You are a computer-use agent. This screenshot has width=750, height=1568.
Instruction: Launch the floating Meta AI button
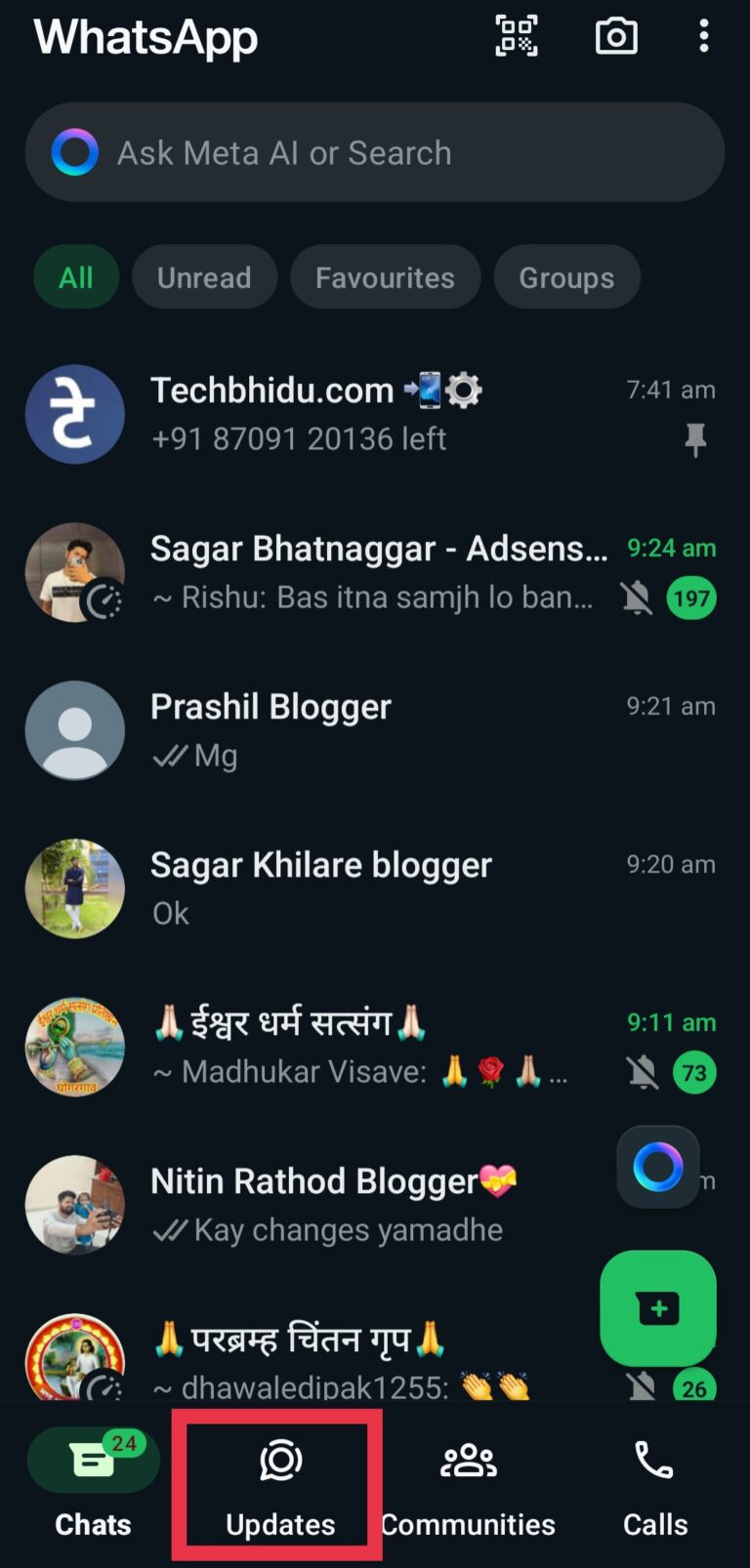point(658,1166)
